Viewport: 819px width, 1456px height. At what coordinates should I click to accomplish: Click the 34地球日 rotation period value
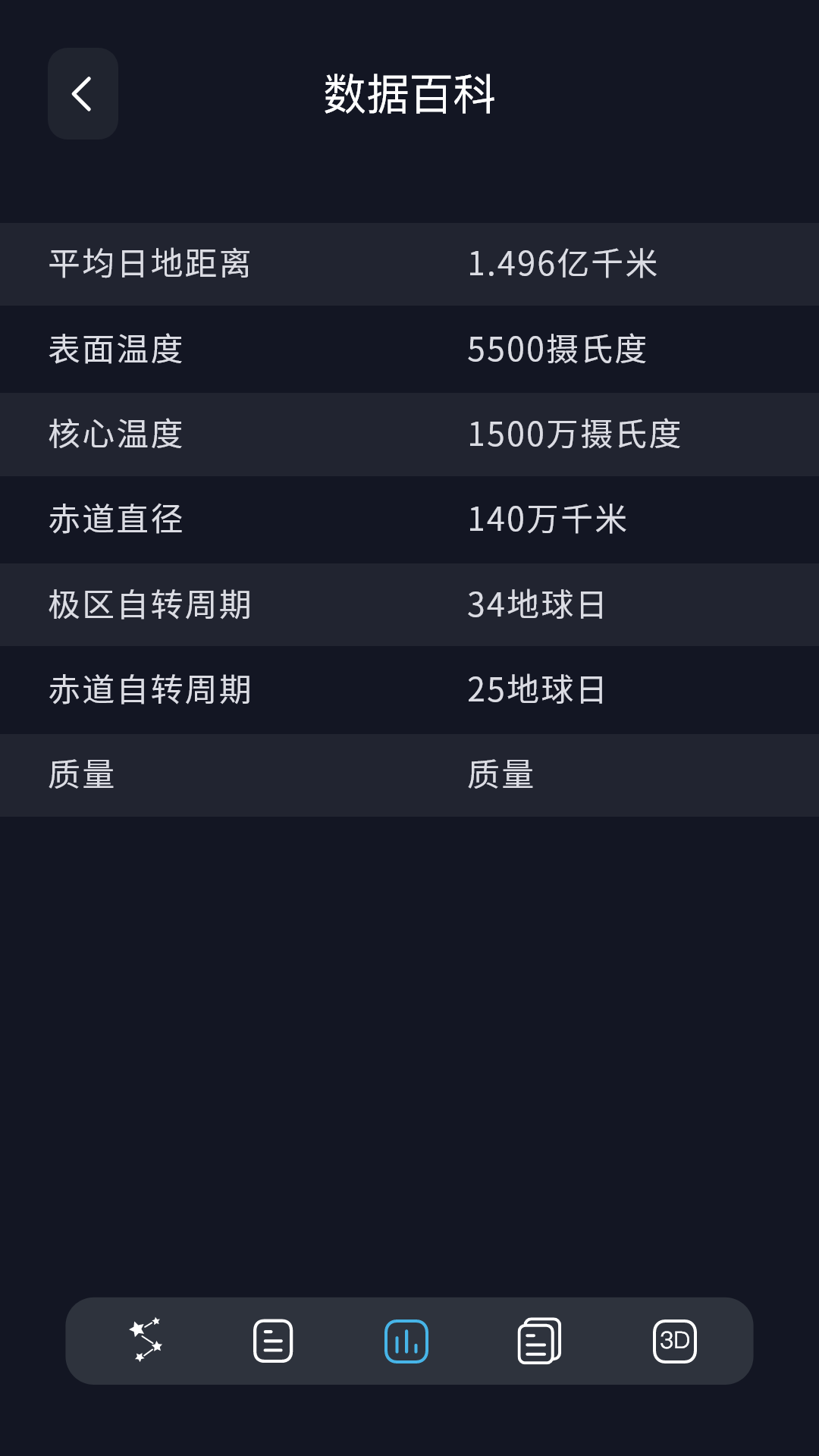pyautogui.click(x=536, y=604)
